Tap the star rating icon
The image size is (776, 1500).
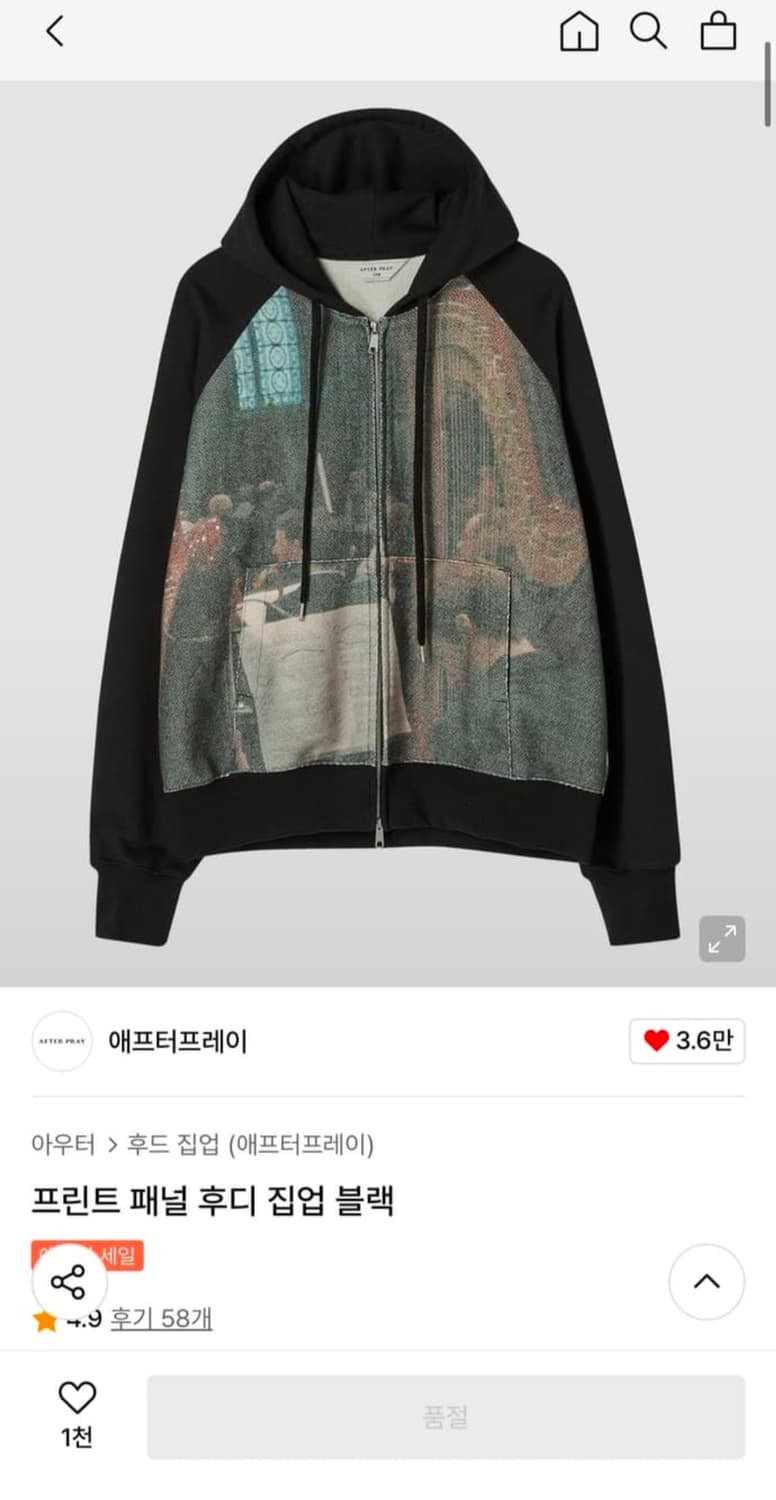coord(42,1319)
